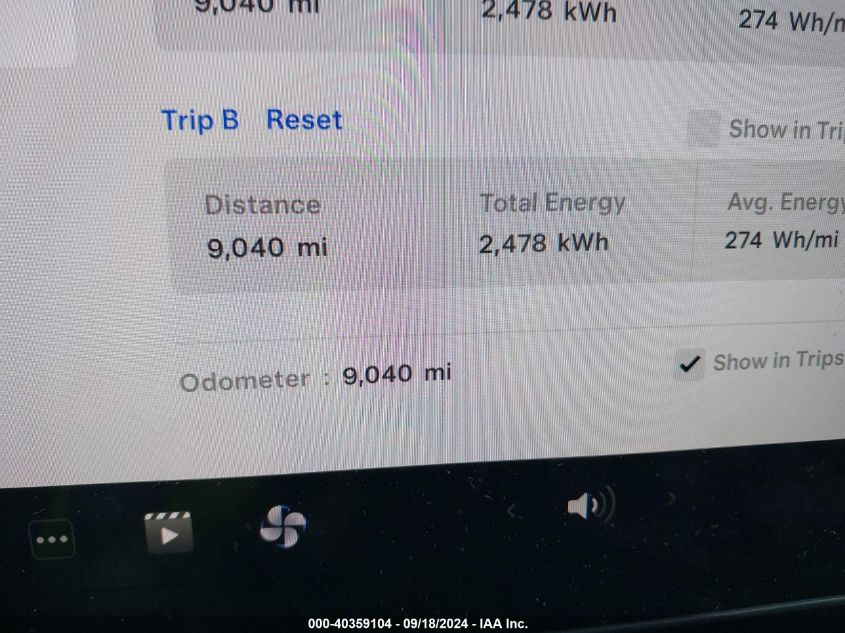Reset the Trip B counter
The image size is (845, 633).
coord(304,120)
